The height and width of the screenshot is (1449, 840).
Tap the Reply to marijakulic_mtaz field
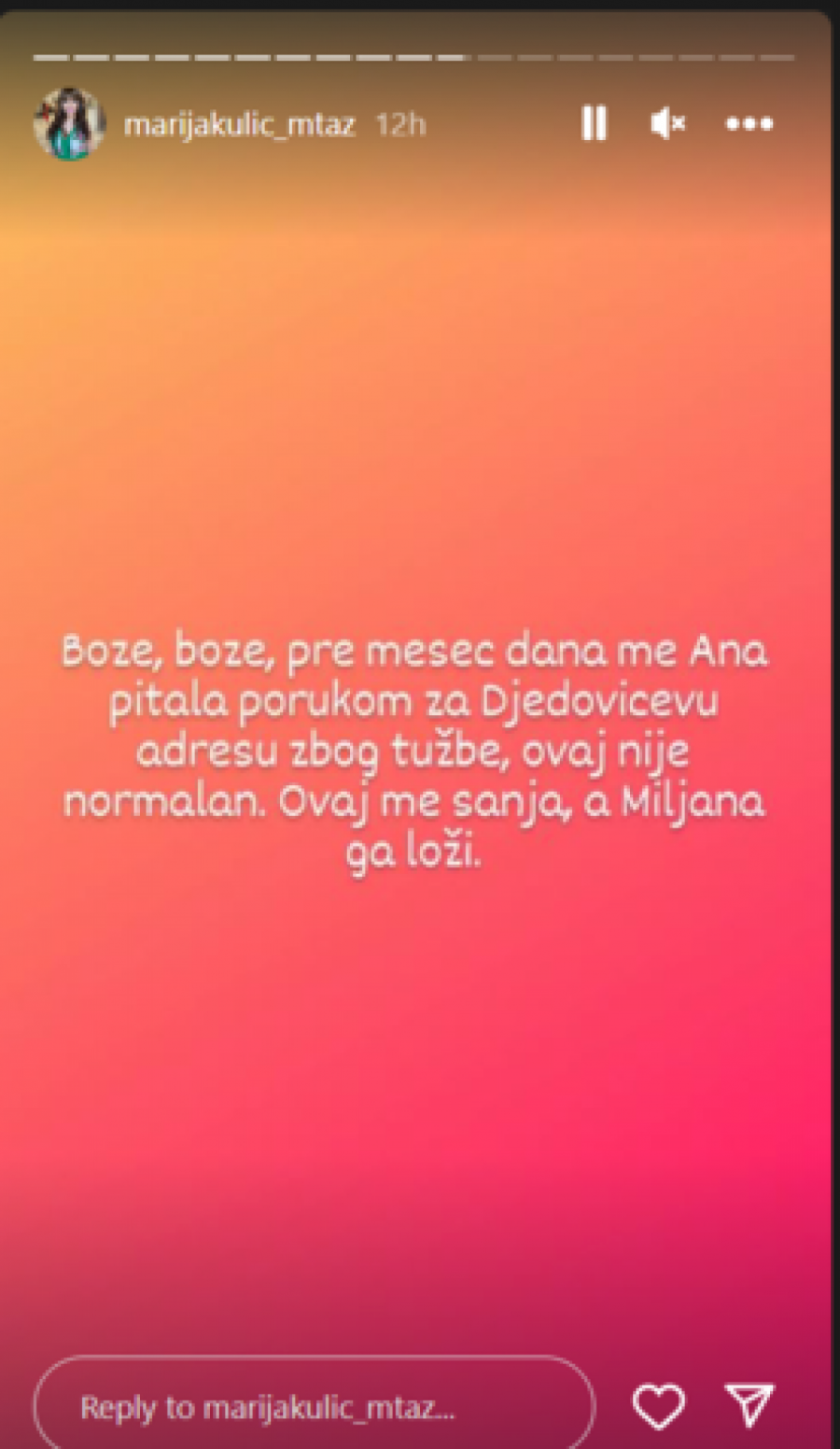coord(313,1406)
